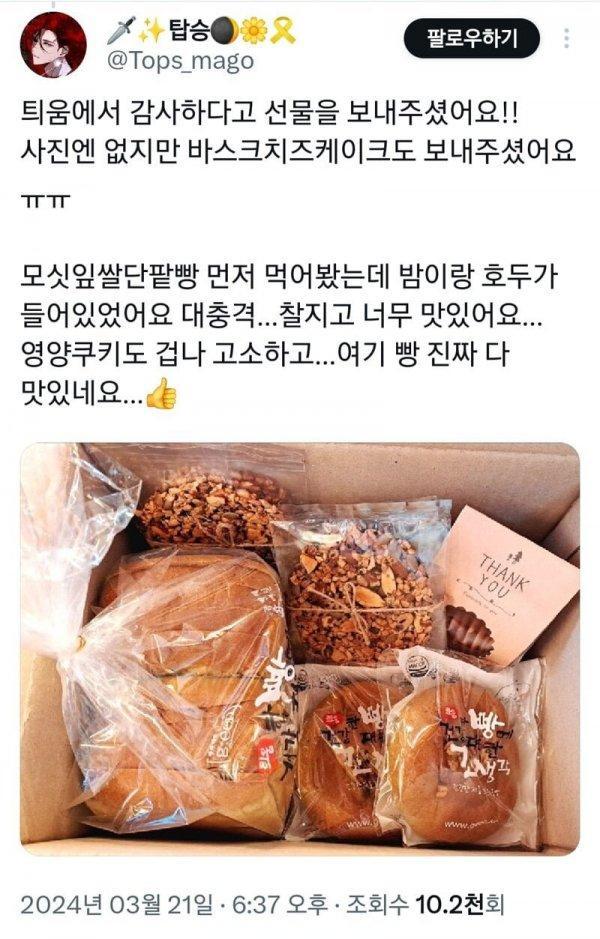Open the attached bread box photo
Screen dimensions: 600x939
pyautogui.click(x=300, y=650)
